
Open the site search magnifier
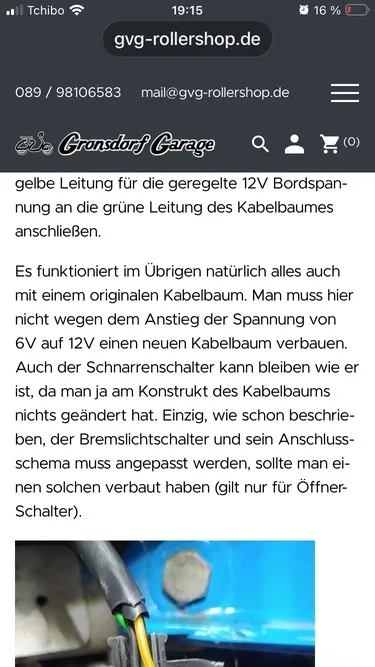pos(260,144)
